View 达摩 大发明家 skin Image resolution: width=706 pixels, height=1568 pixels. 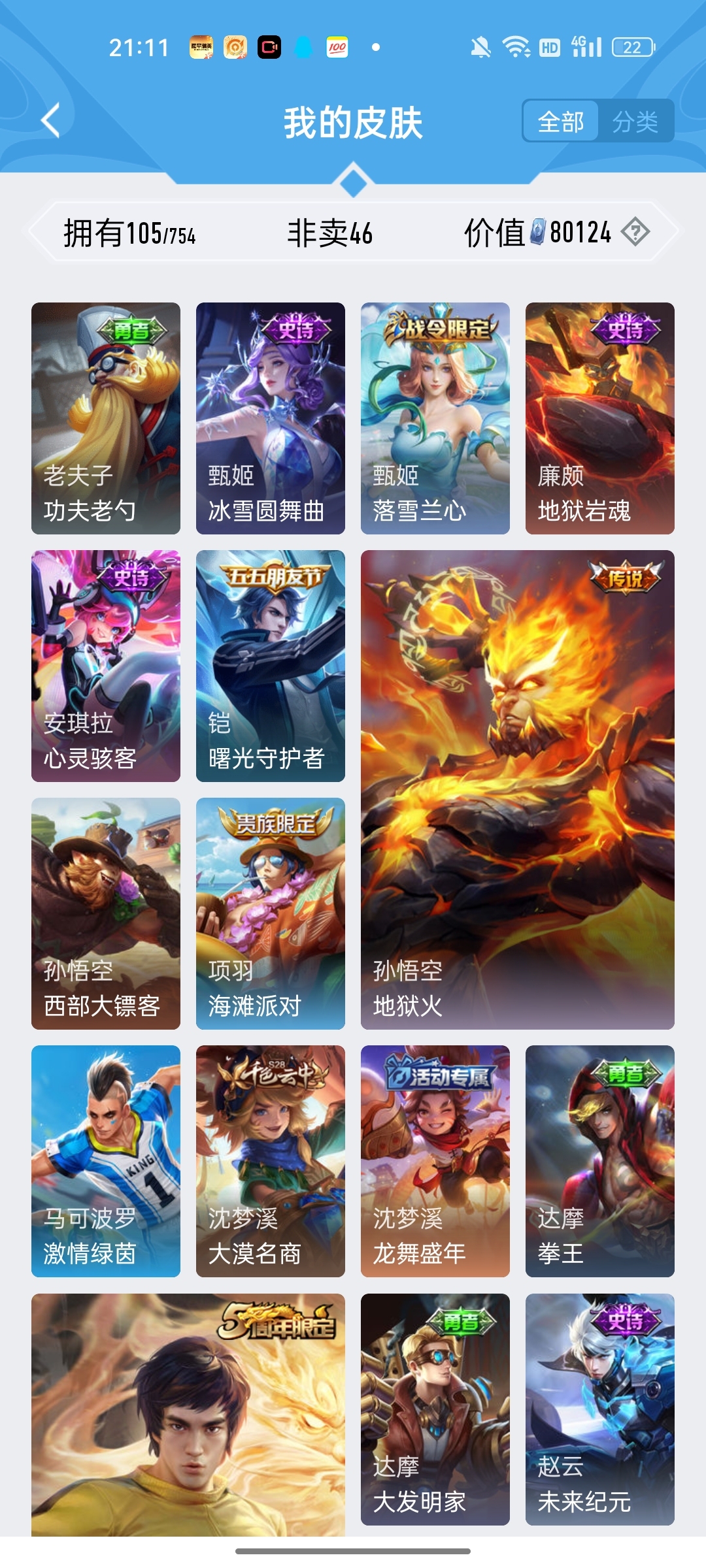pos(435,1409)
